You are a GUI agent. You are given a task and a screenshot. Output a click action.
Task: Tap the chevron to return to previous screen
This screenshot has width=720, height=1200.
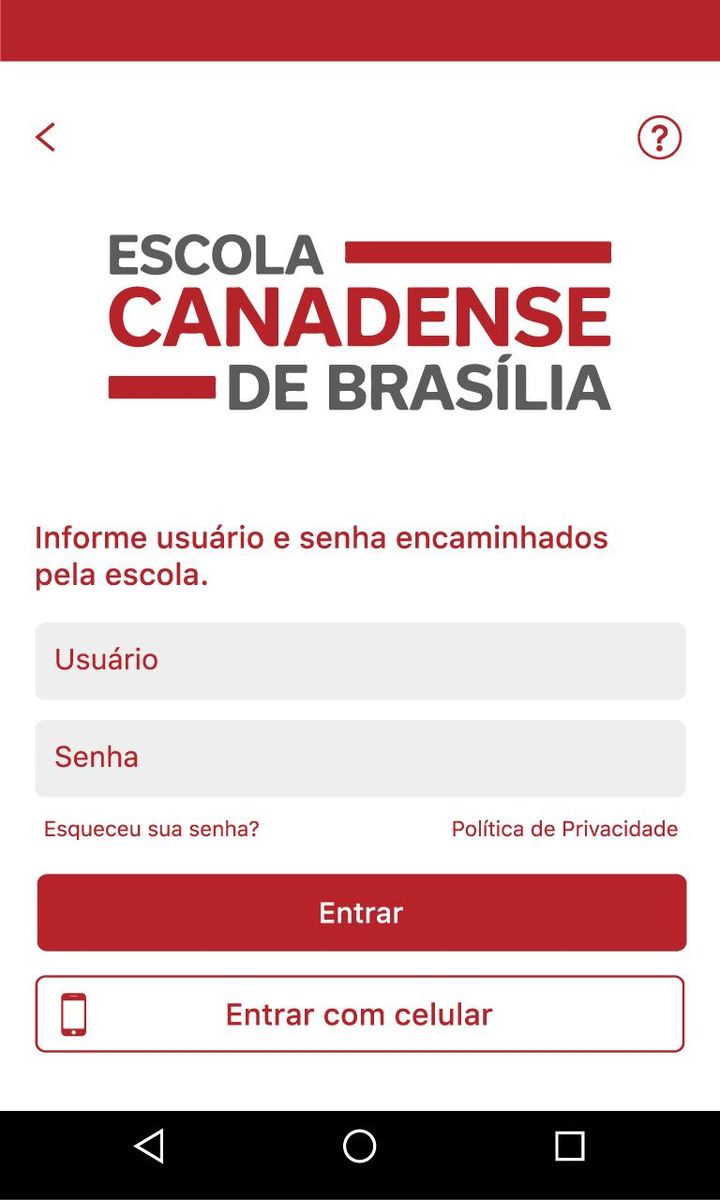(x=45, y=136)
